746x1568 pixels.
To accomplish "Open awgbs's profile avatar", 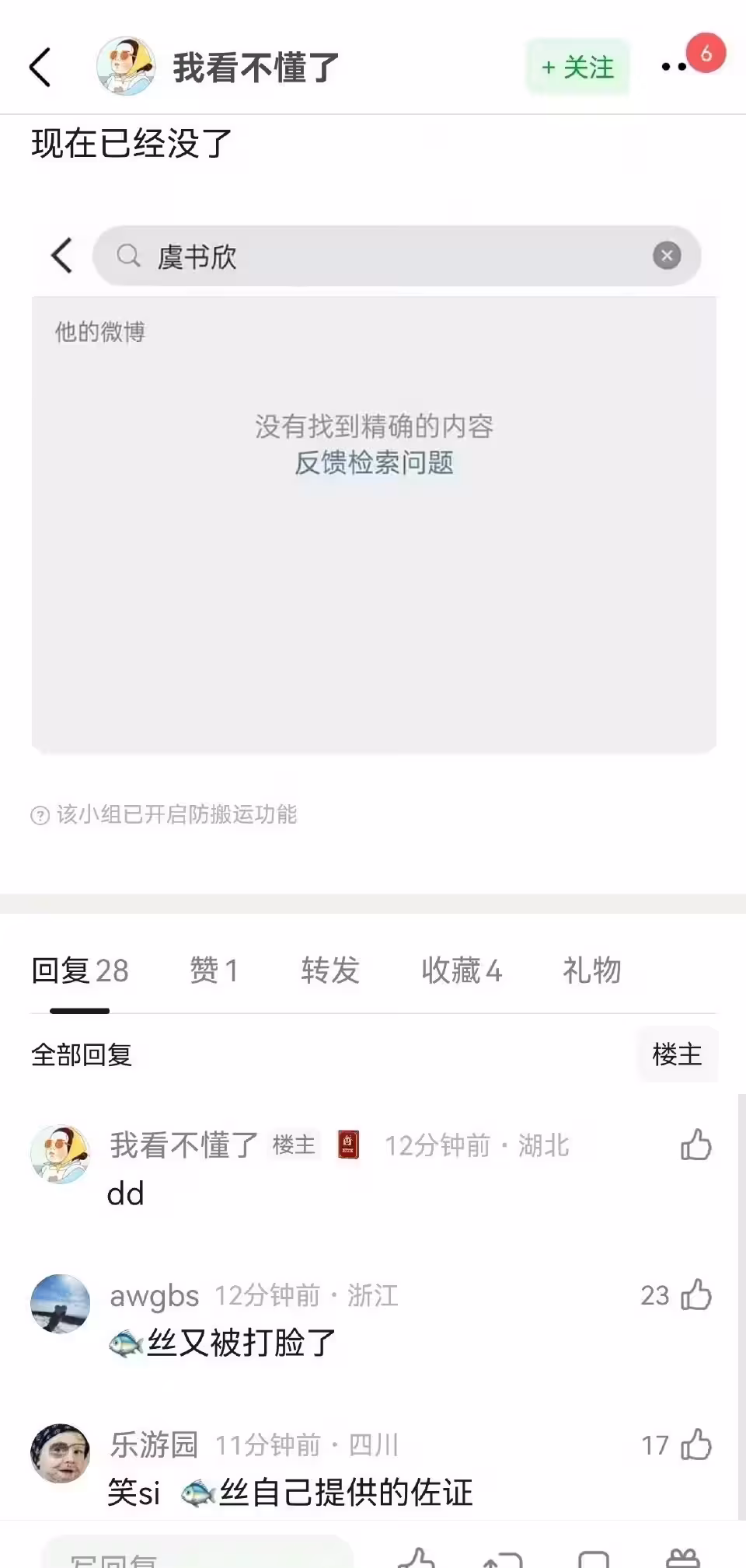I will 60,1304.
